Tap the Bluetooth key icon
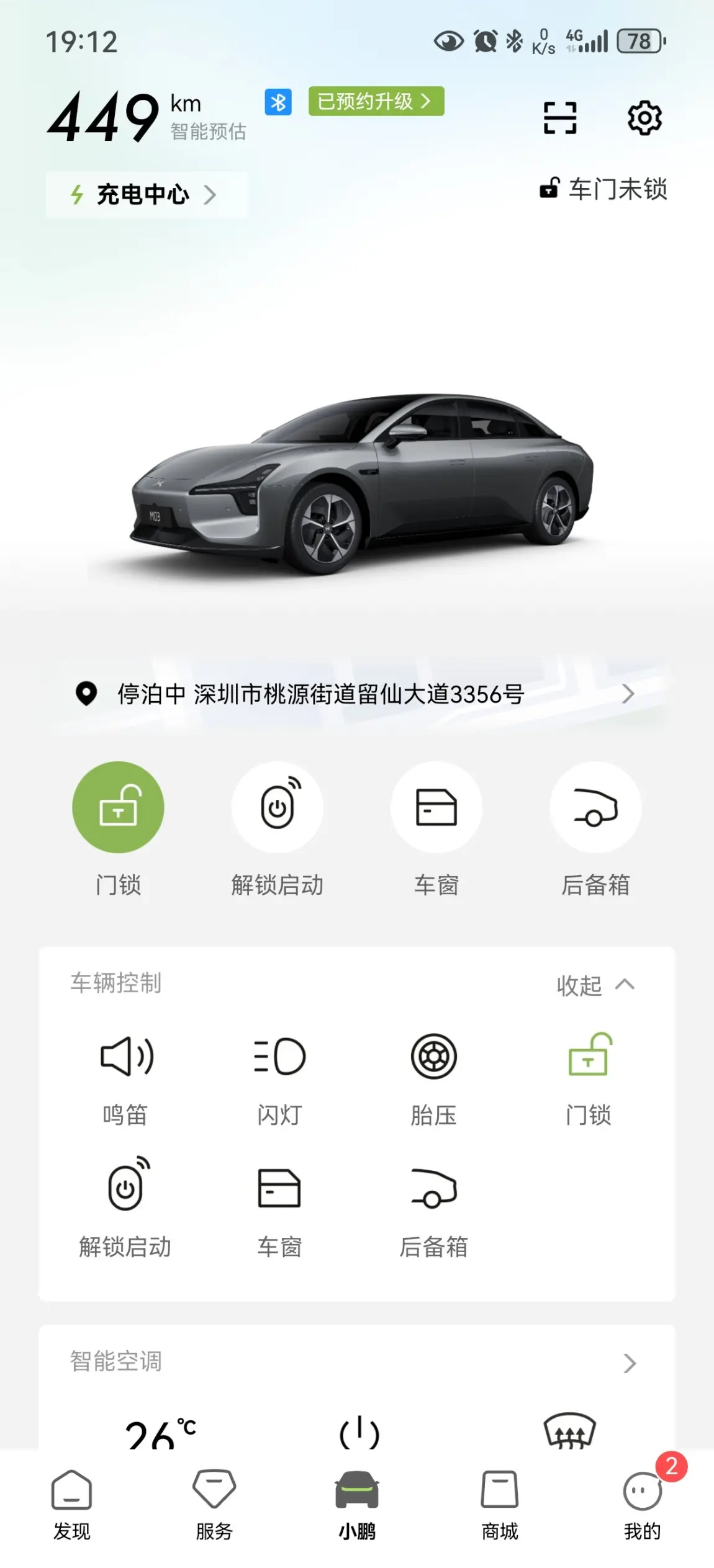The width and height of the screenshot is (714, 1568). [x=278, y=102]
